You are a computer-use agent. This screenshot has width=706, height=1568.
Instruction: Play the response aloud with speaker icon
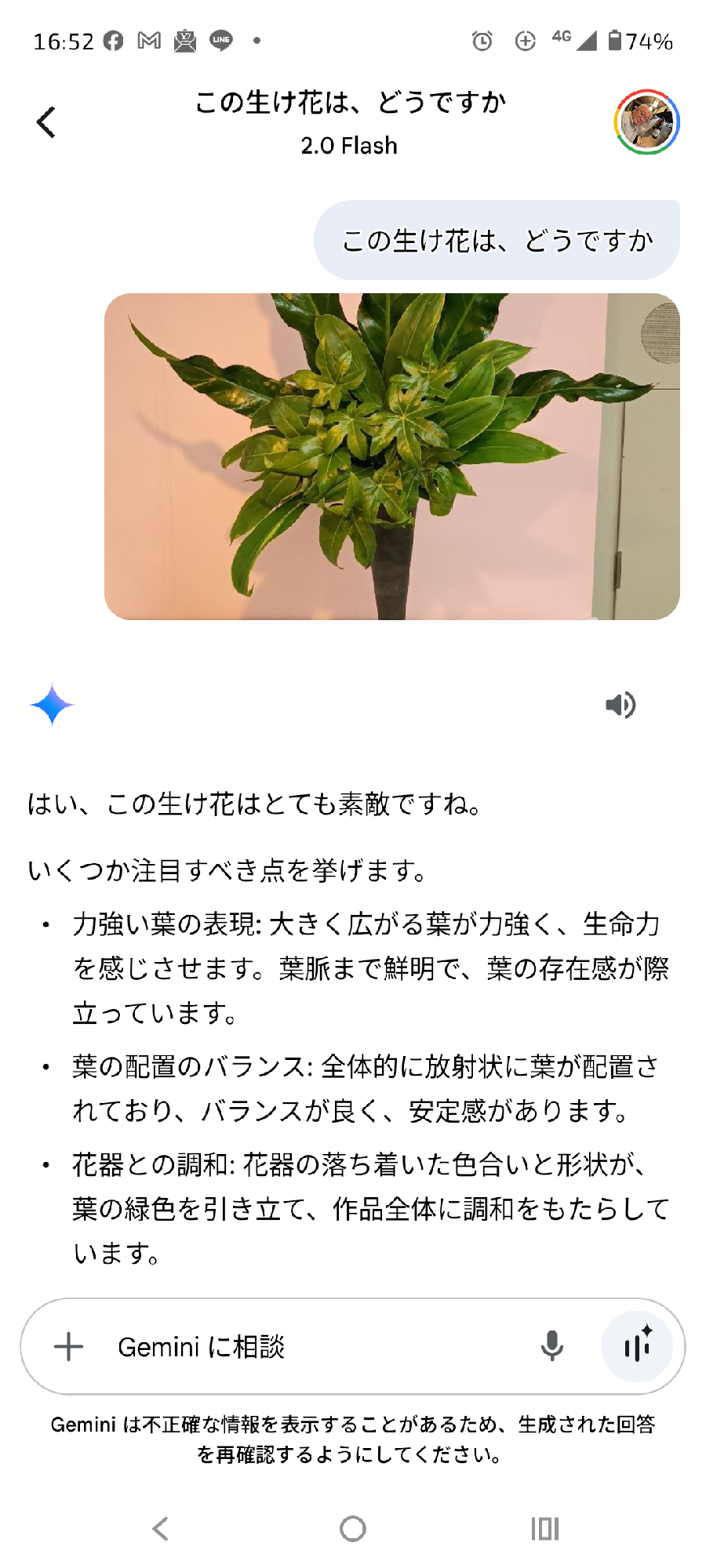click(620, 705)
